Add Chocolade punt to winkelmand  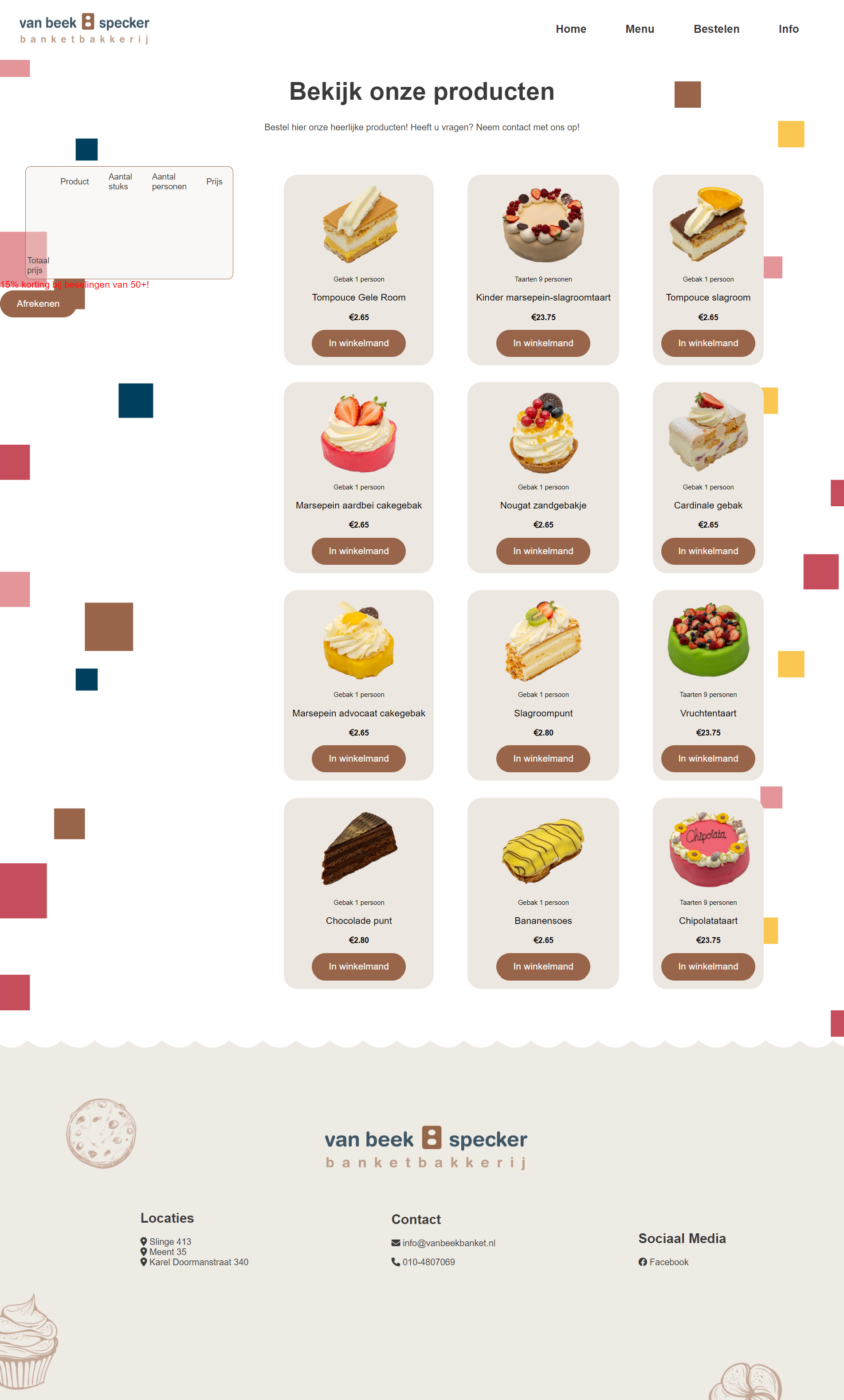[x=359, y=966]
